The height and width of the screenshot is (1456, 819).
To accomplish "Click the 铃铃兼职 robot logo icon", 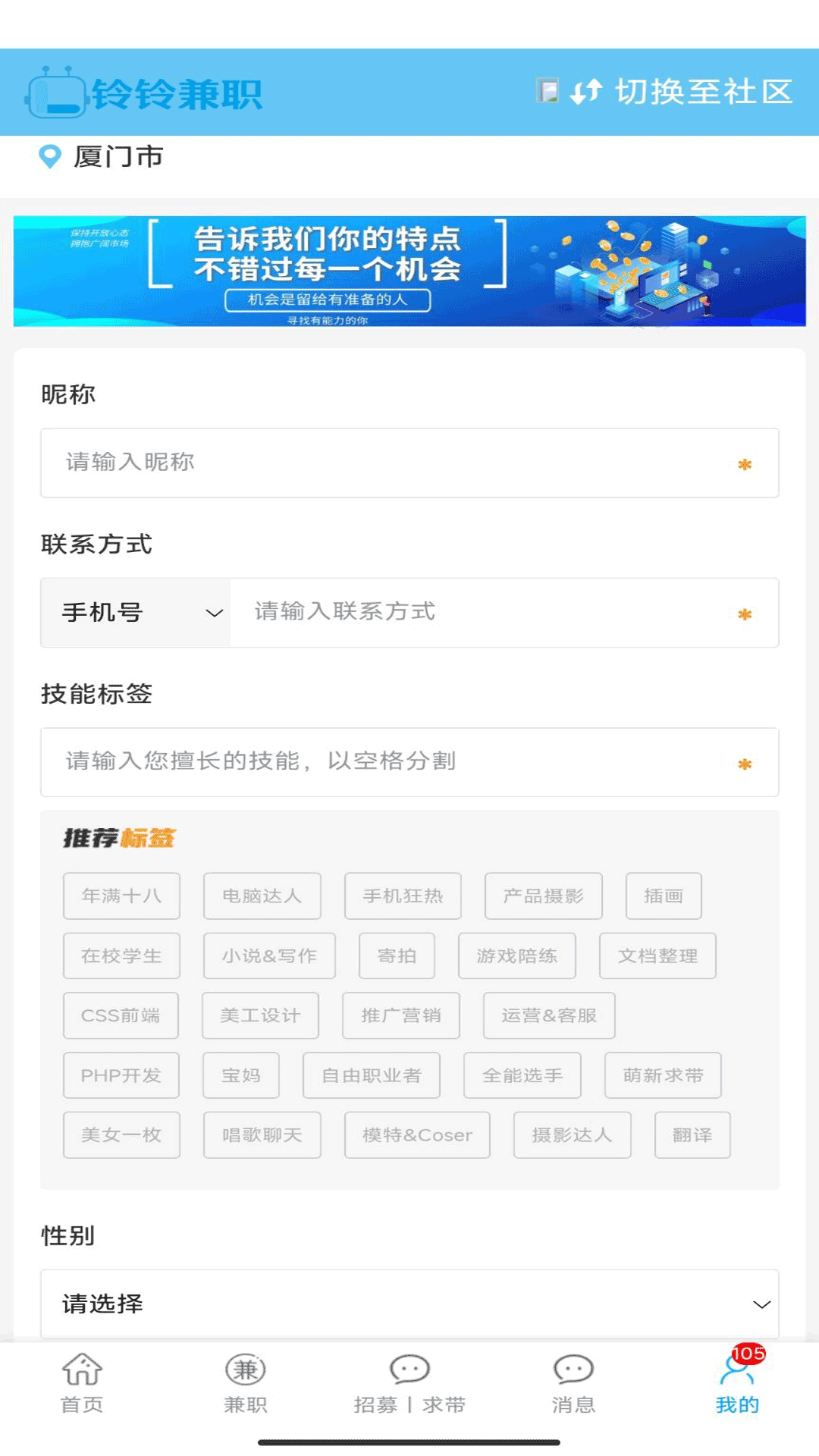I will tap(57, 93).
